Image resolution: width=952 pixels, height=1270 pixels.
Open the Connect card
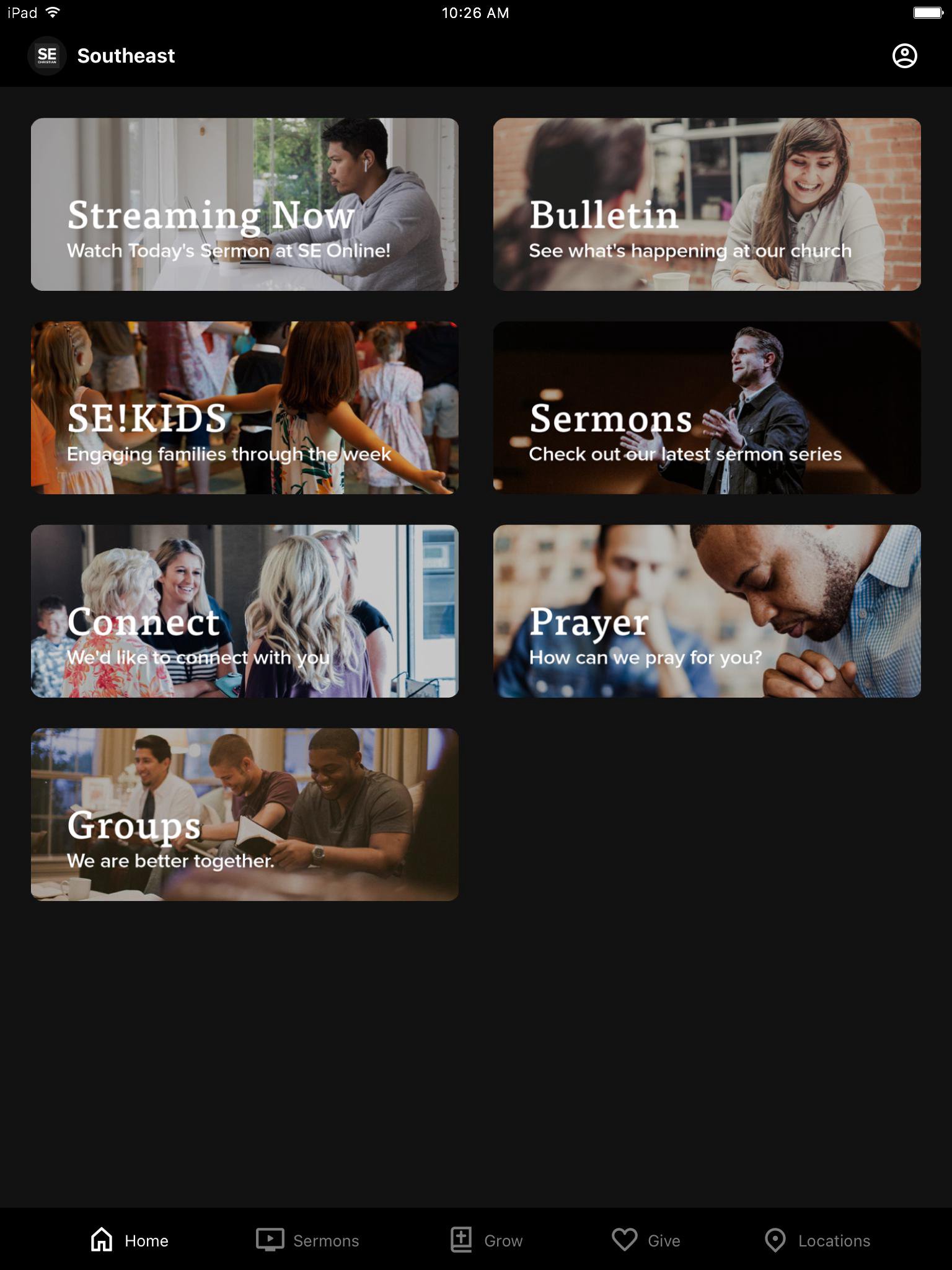245,611
